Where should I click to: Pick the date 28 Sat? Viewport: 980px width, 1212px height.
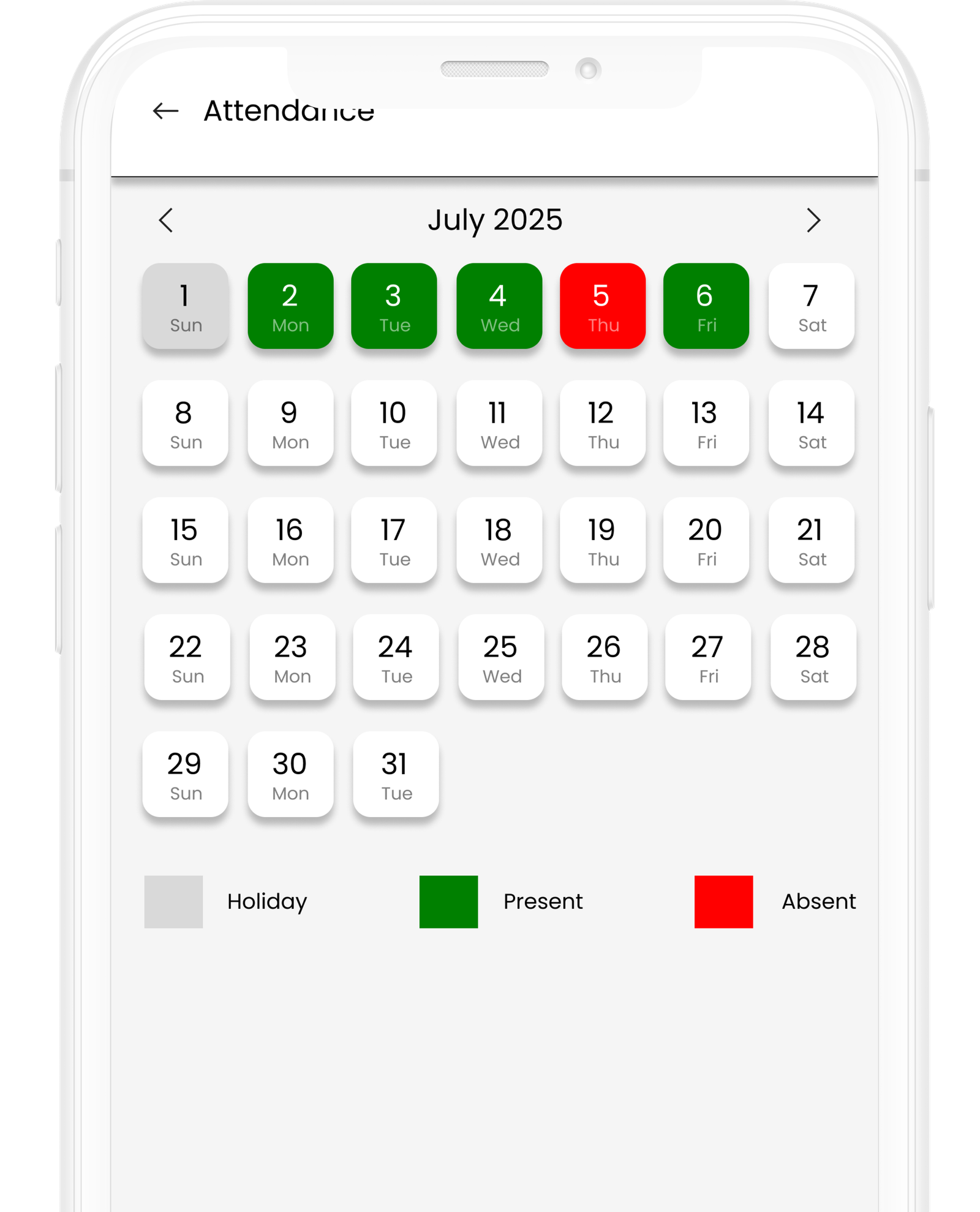pyautogui.click(x=813, y=657)
